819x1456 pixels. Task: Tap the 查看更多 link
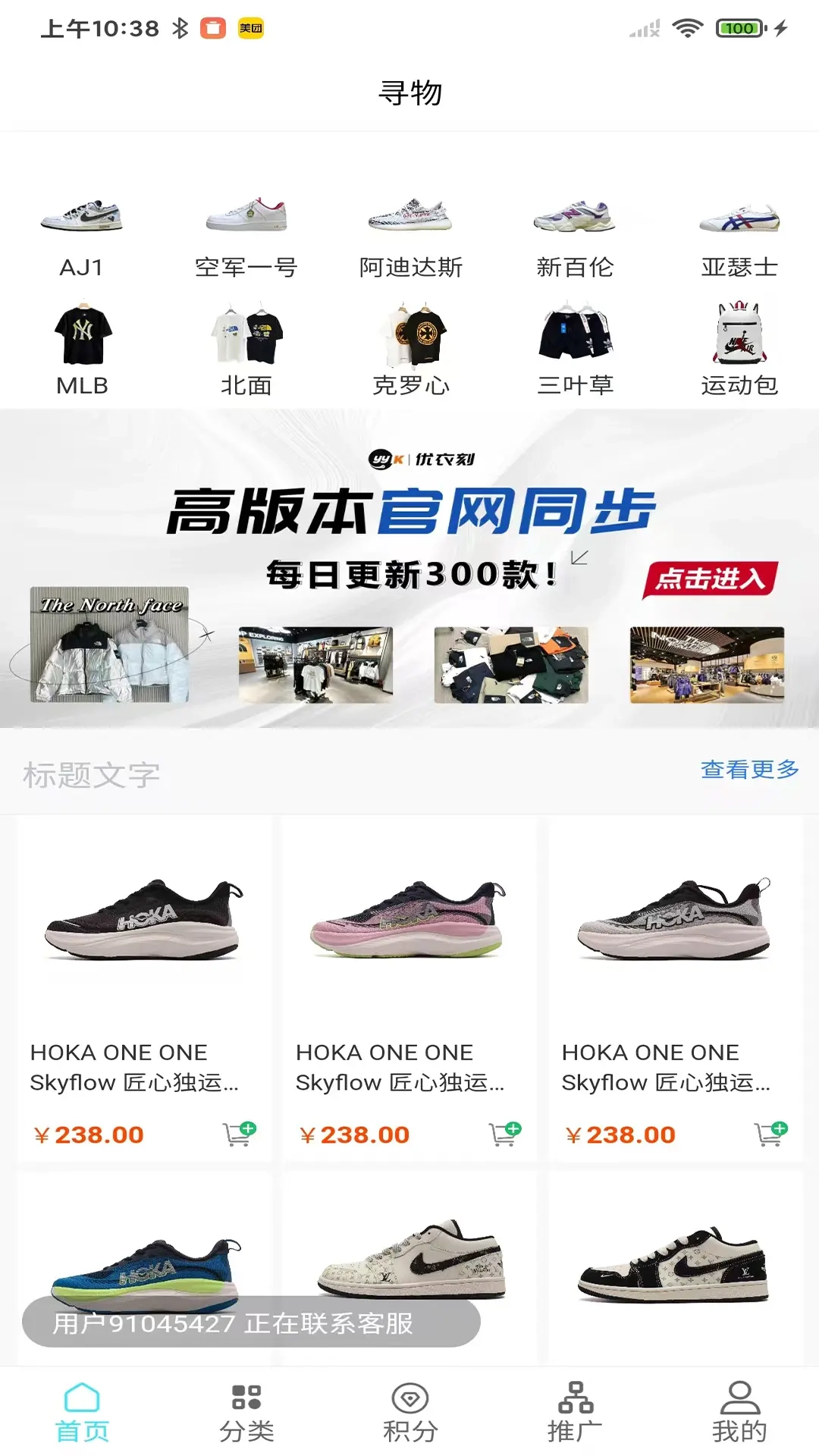[749, 770]
